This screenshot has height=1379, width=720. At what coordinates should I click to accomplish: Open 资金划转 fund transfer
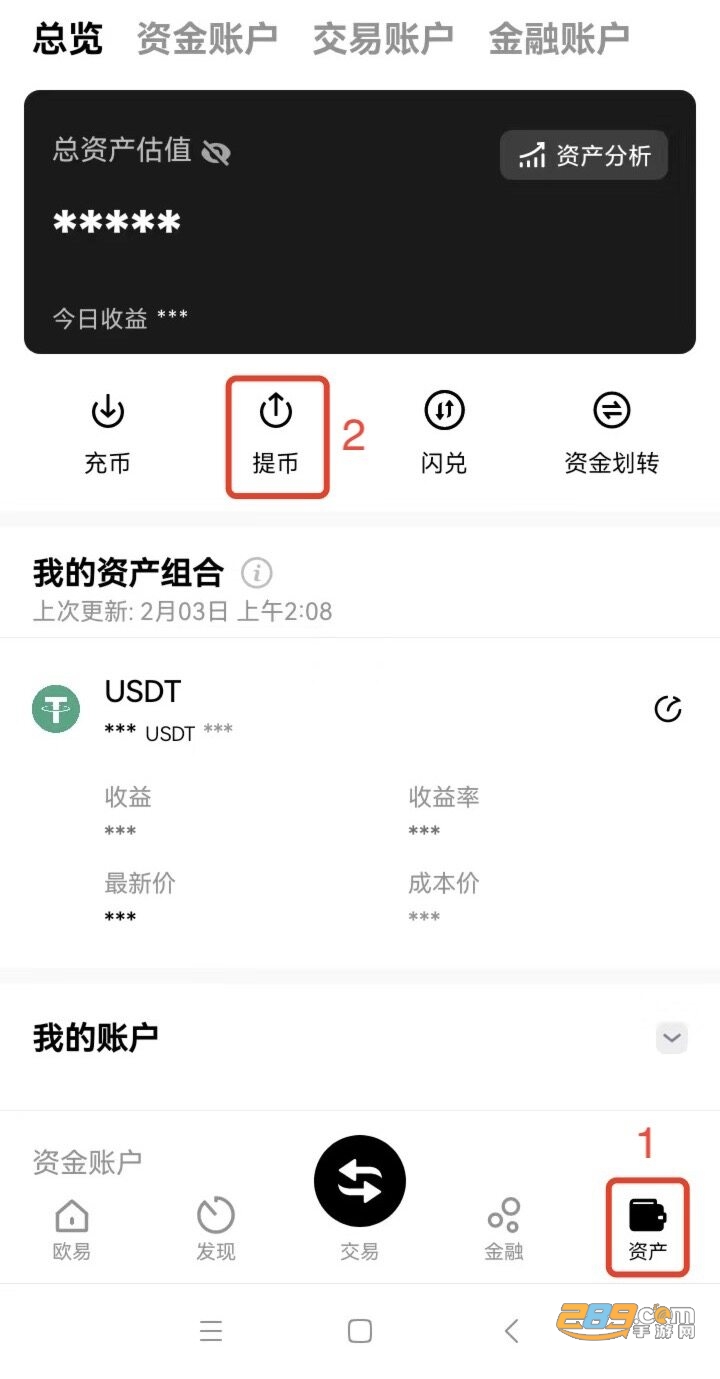click(x=611, y=434)
